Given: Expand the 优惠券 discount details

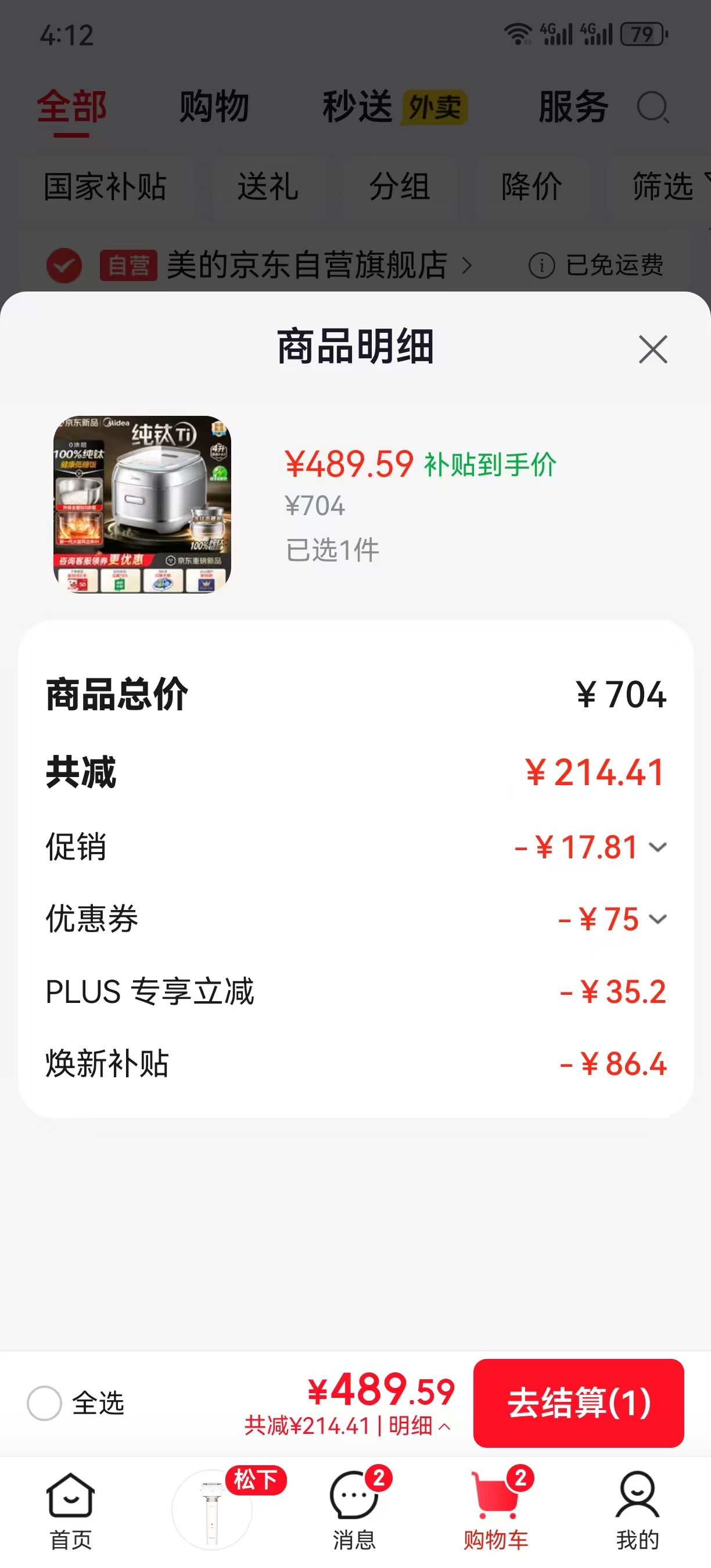Looking at the screenshot, I should 658,919.
